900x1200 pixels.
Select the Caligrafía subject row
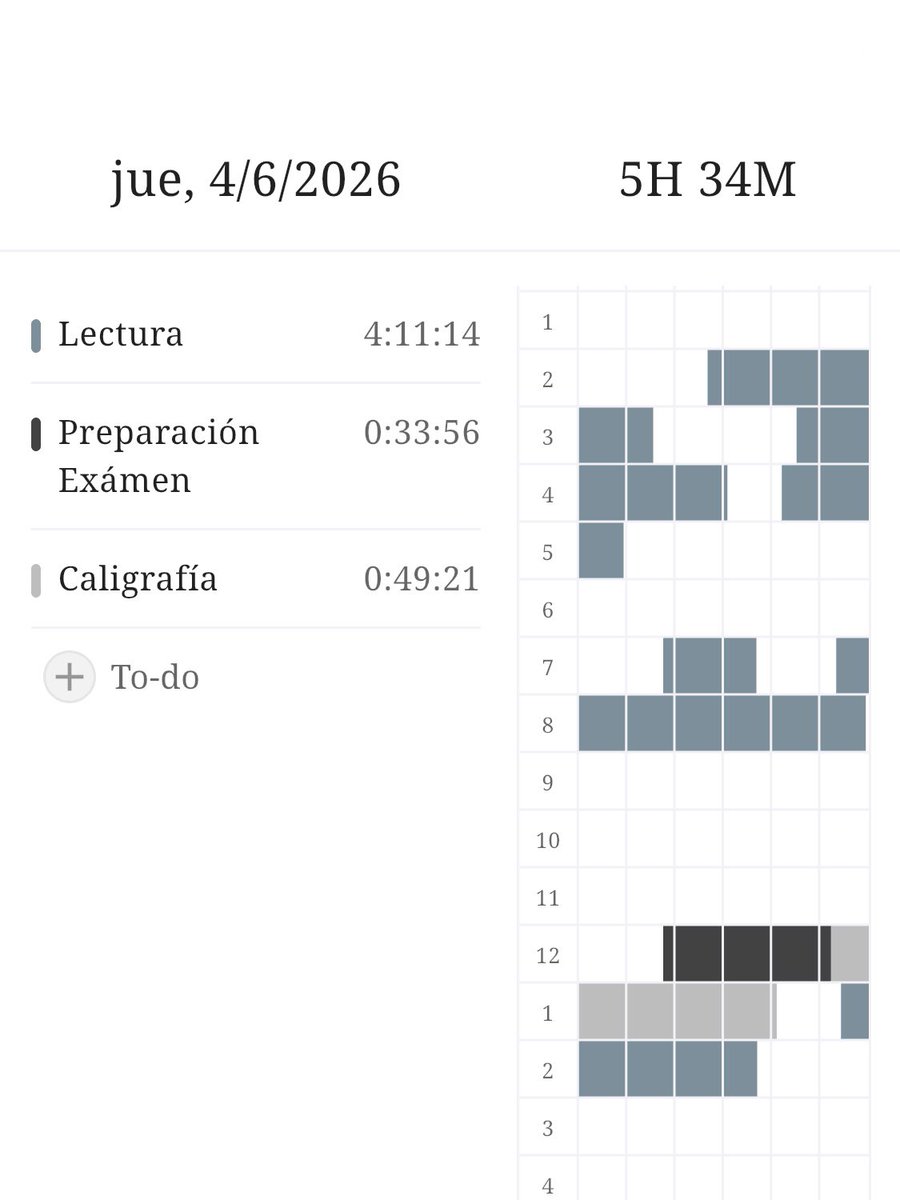click(x=256, y=579)
